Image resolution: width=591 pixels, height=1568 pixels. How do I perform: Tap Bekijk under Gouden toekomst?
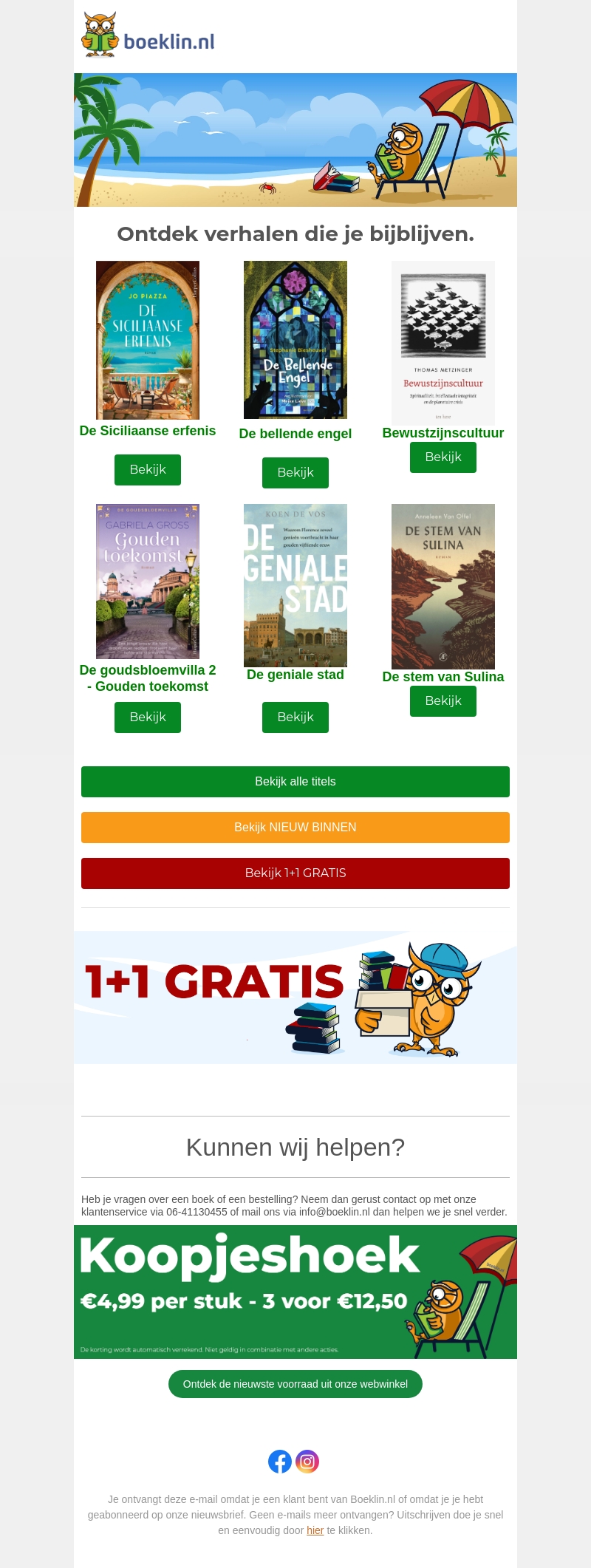pos(148,717)
